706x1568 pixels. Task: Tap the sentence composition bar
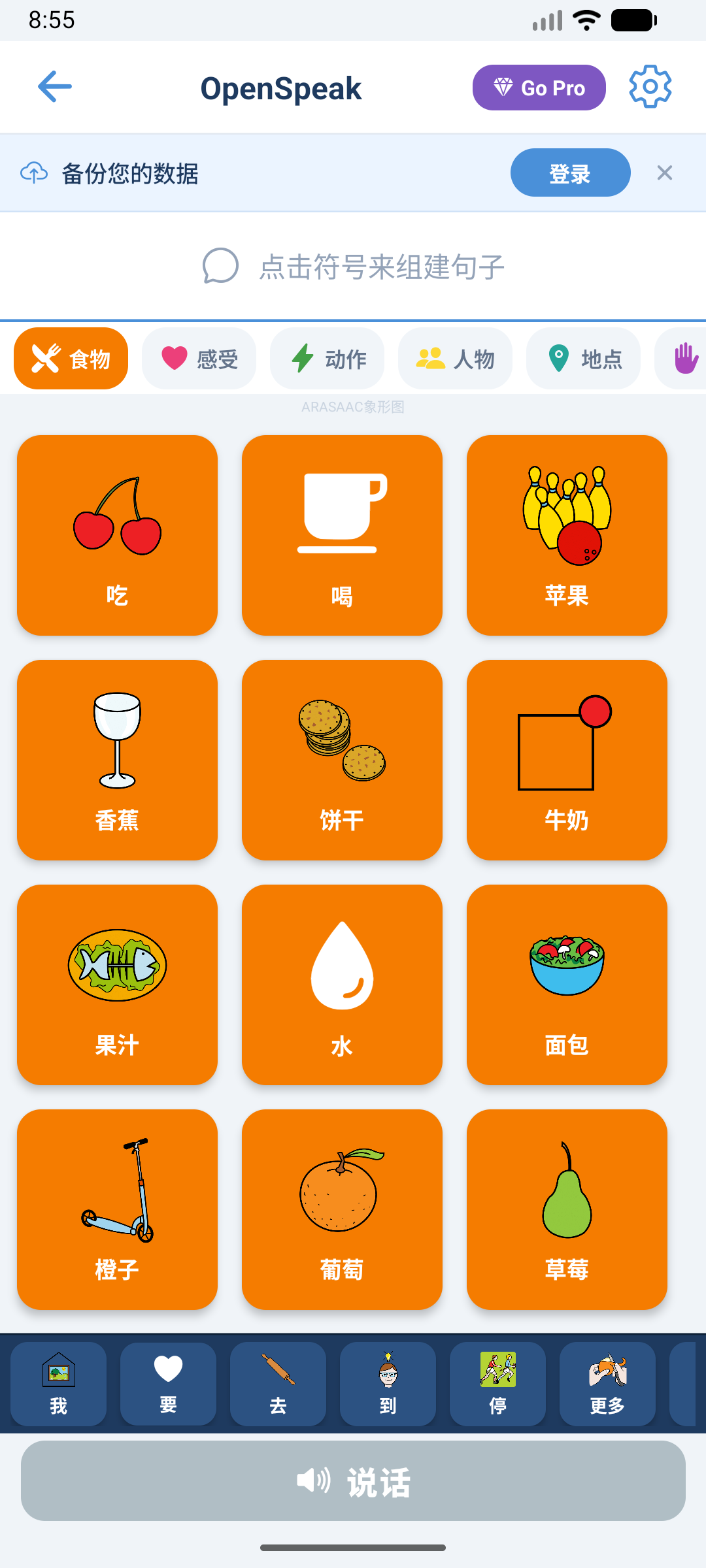pos(353,265)
